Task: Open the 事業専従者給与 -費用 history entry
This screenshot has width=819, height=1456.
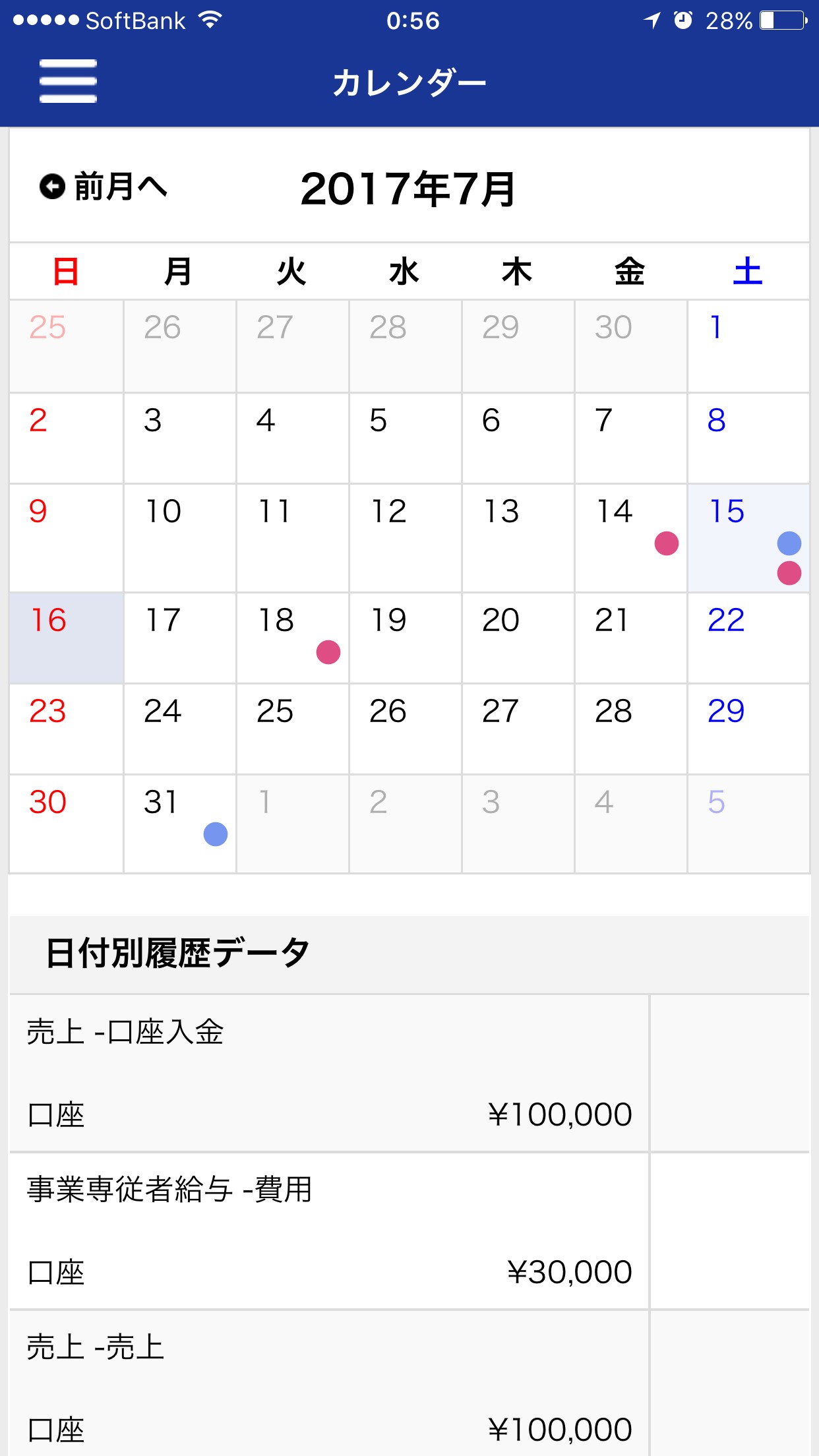Action: (x=329, y=1230)
